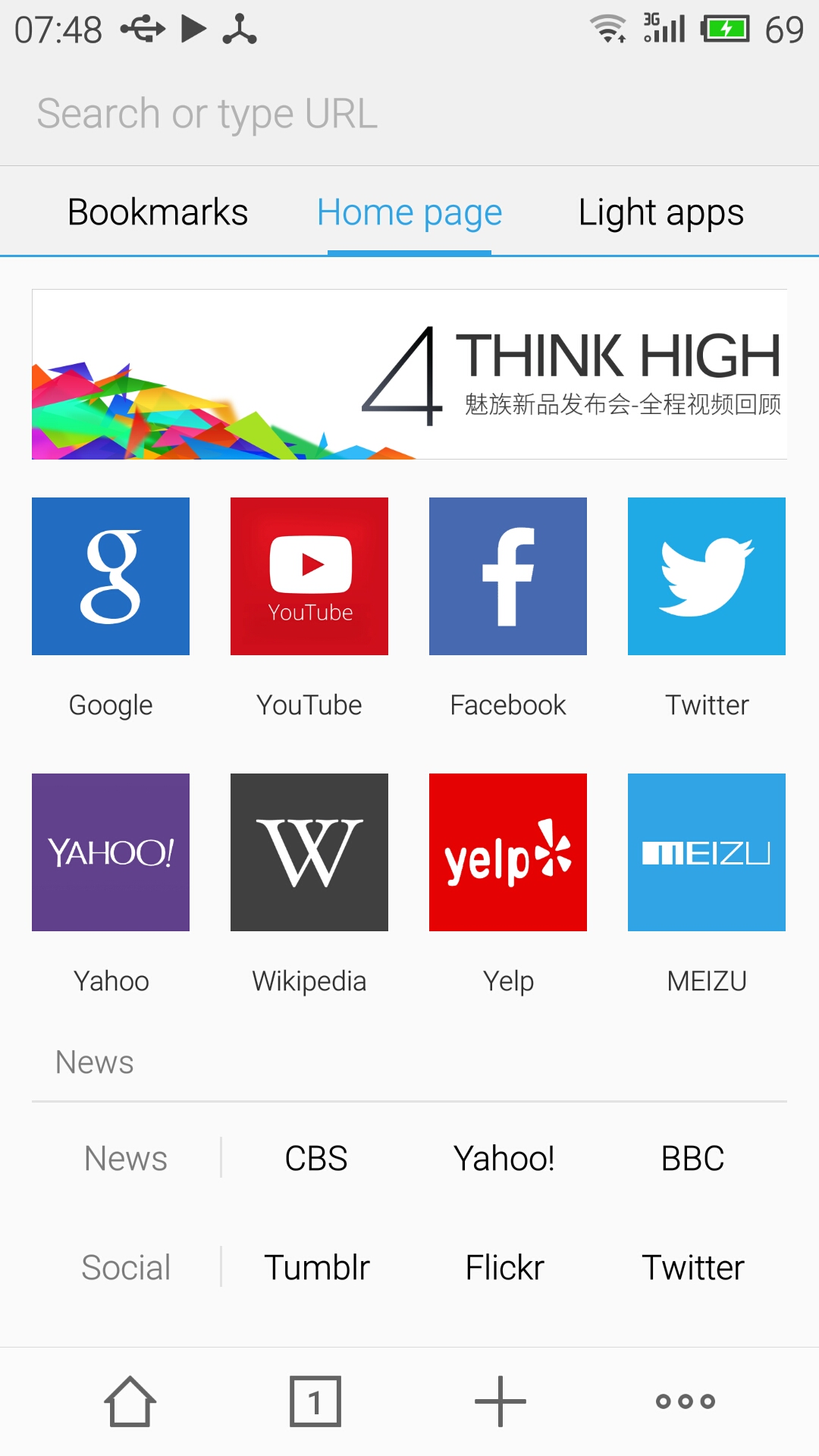This screenshot has height=1456, width=819.
Task: Open the CBS news link
Action: point(316,1159)
